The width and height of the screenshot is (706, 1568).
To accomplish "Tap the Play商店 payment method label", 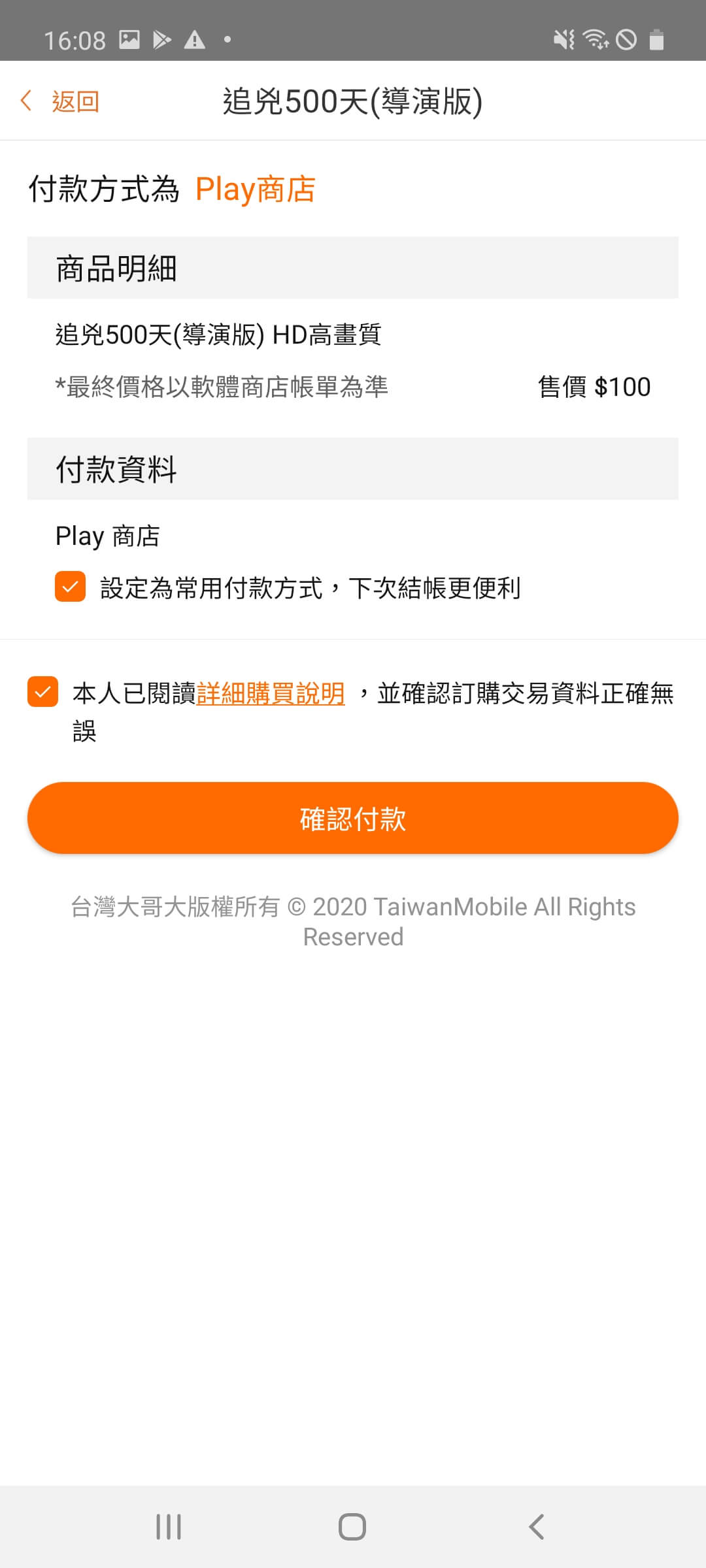I will 257,189.
